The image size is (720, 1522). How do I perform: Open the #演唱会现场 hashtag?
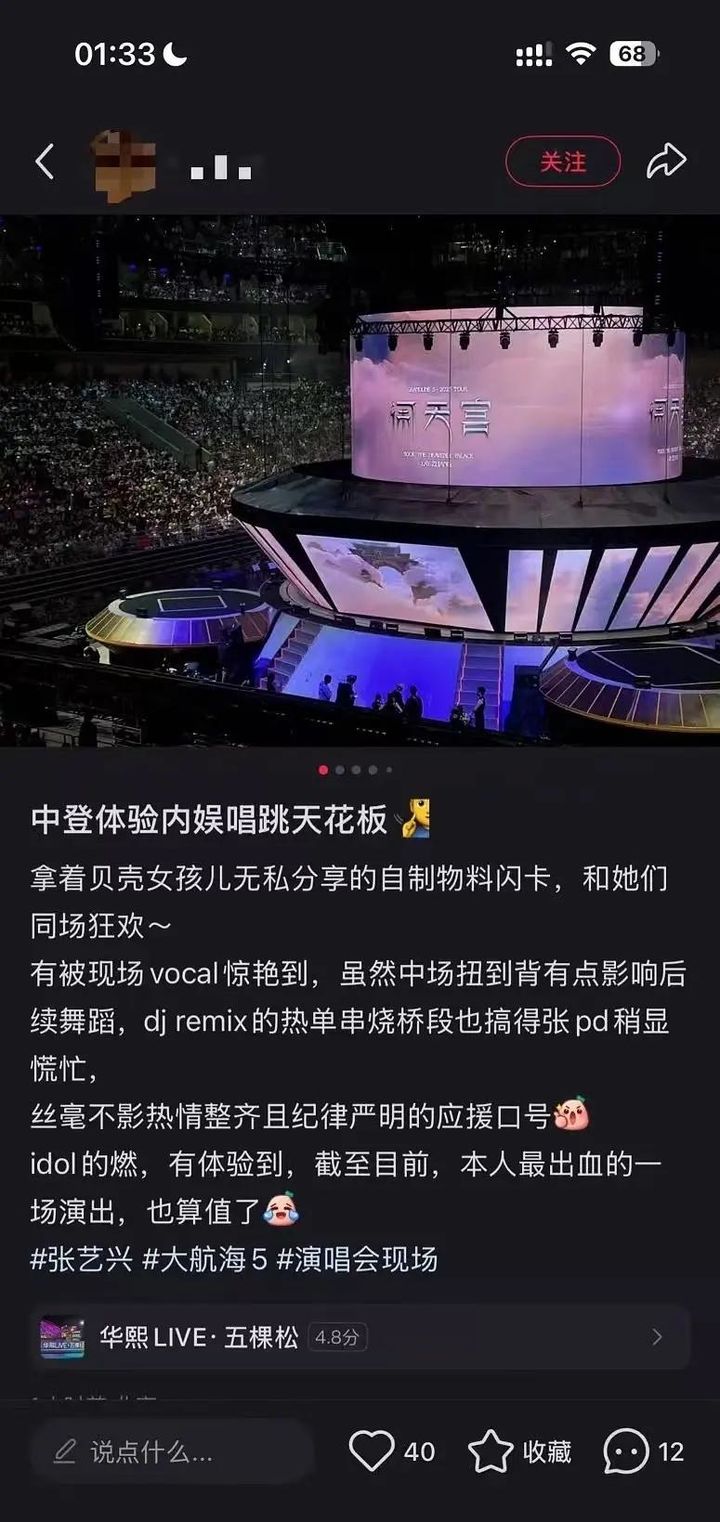357,1259
